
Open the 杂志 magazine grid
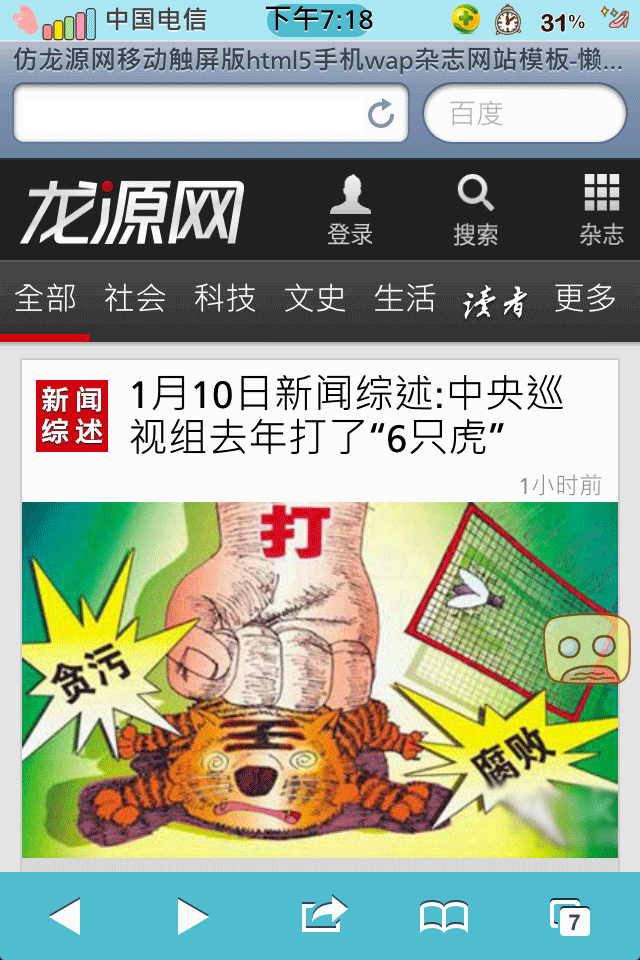[x=601, y=210]
